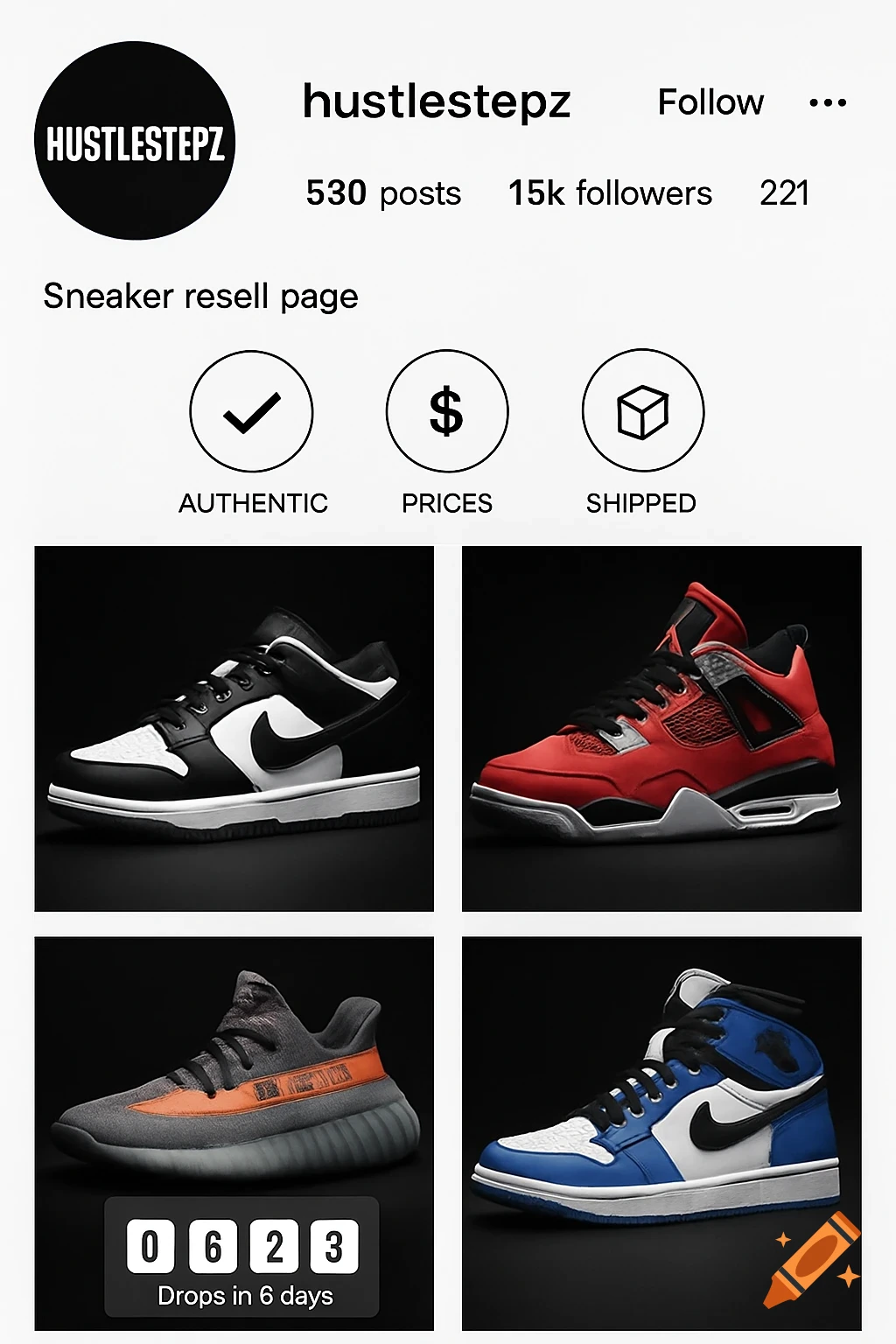Screen dimensions: 896x1344
Task: Open the more options ellipsis menu
Action: coord(826,101)
